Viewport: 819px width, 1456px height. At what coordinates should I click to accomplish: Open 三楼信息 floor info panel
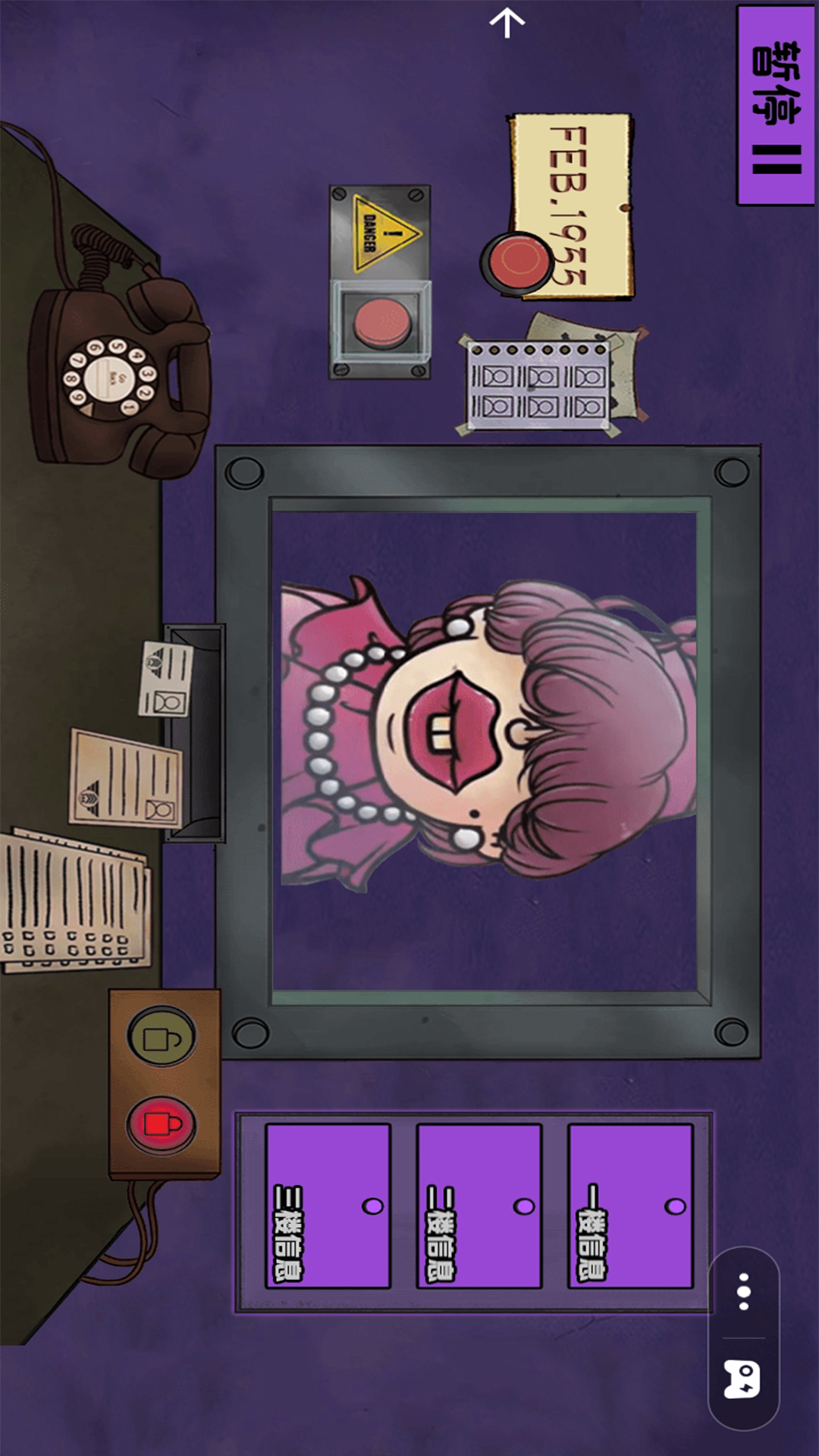[x=328, y=1206]
